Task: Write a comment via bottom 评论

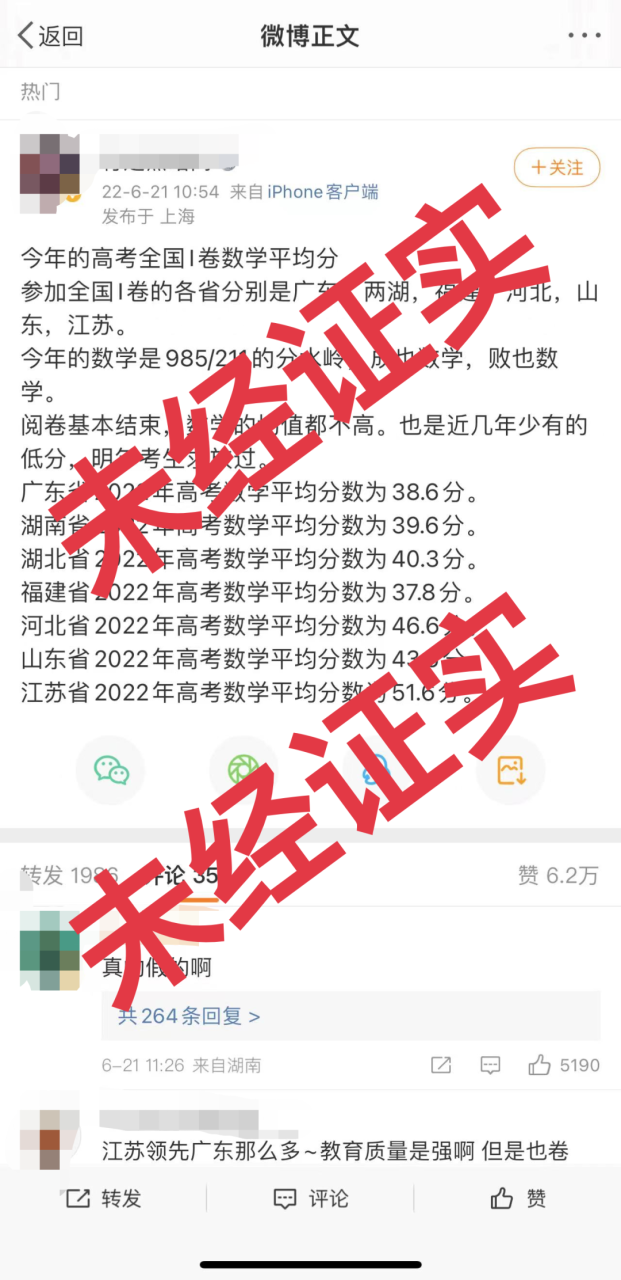Action: tap(311, 1198)
